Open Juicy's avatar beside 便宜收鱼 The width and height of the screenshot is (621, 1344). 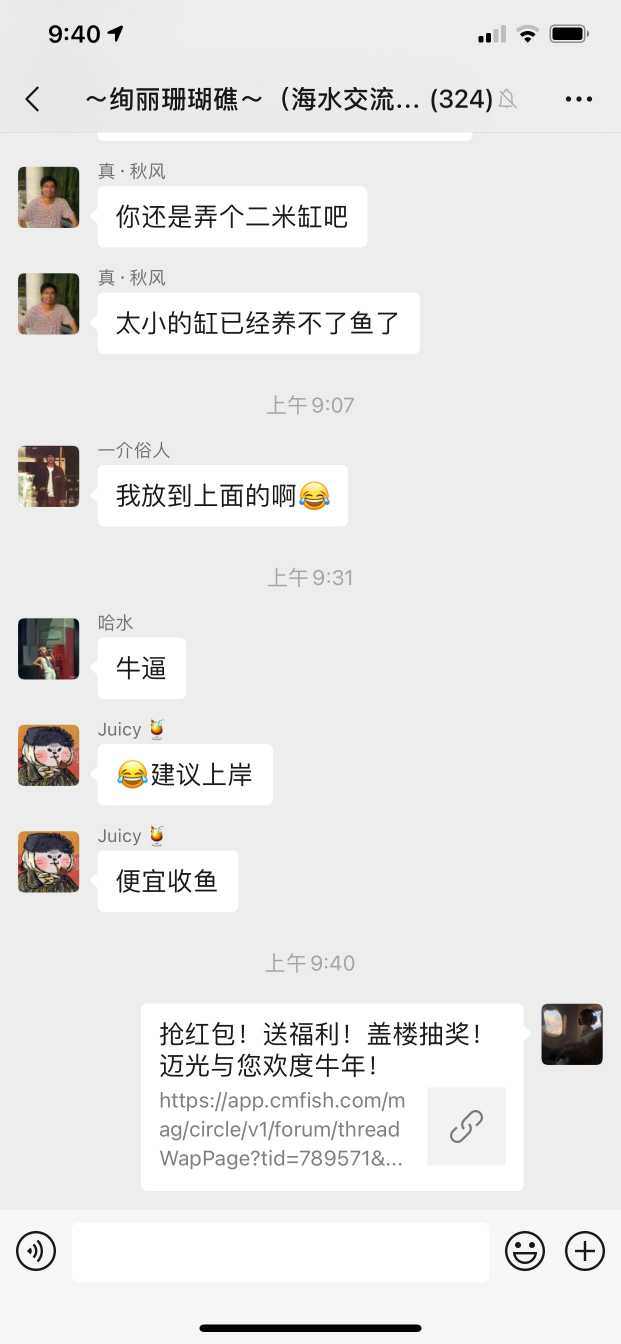[48, 862]
